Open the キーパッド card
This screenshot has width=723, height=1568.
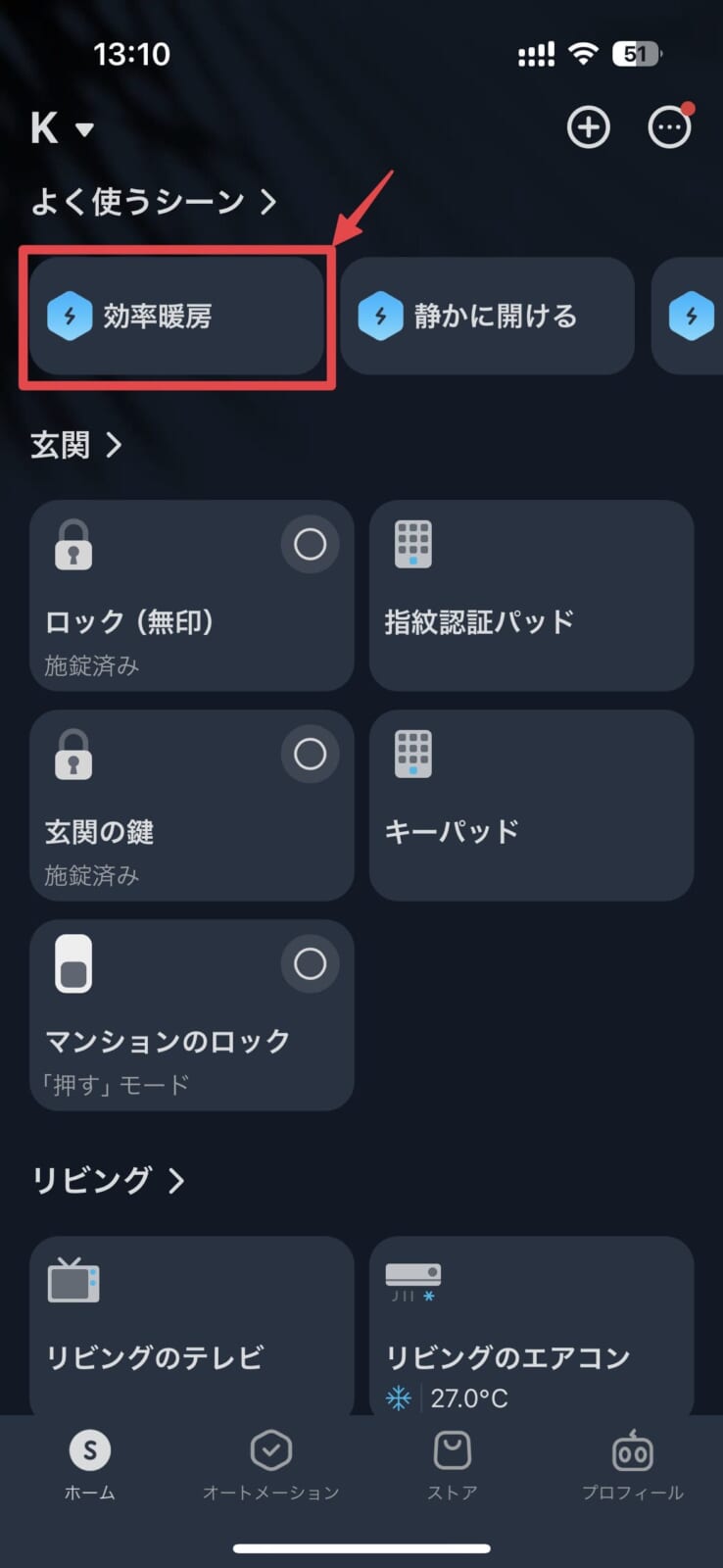[x=531, y=806]
